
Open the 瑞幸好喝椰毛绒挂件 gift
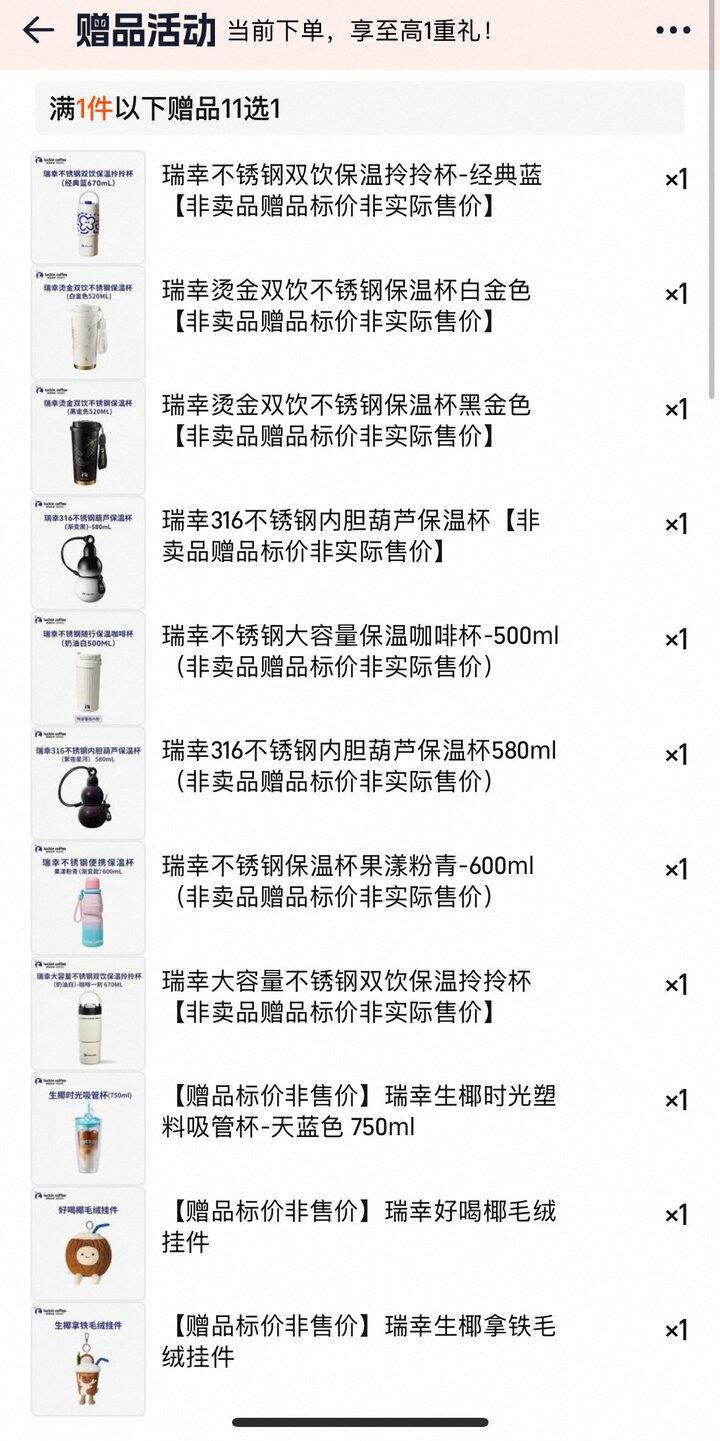(358, 1226)
